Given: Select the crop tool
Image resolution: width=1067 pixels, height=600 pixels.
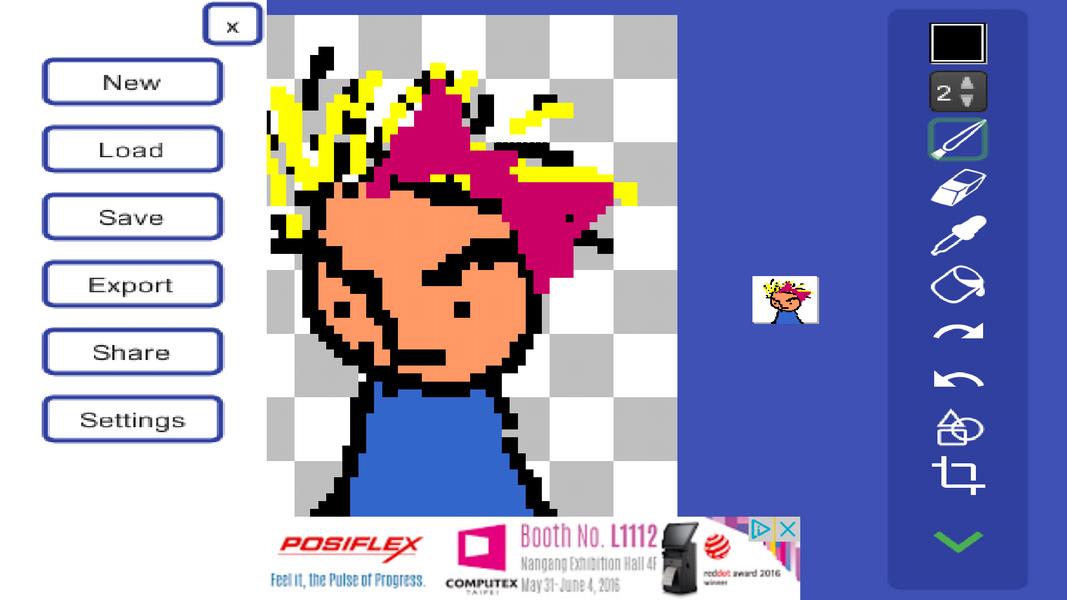Looking at the screenshot, I should 958,476.
